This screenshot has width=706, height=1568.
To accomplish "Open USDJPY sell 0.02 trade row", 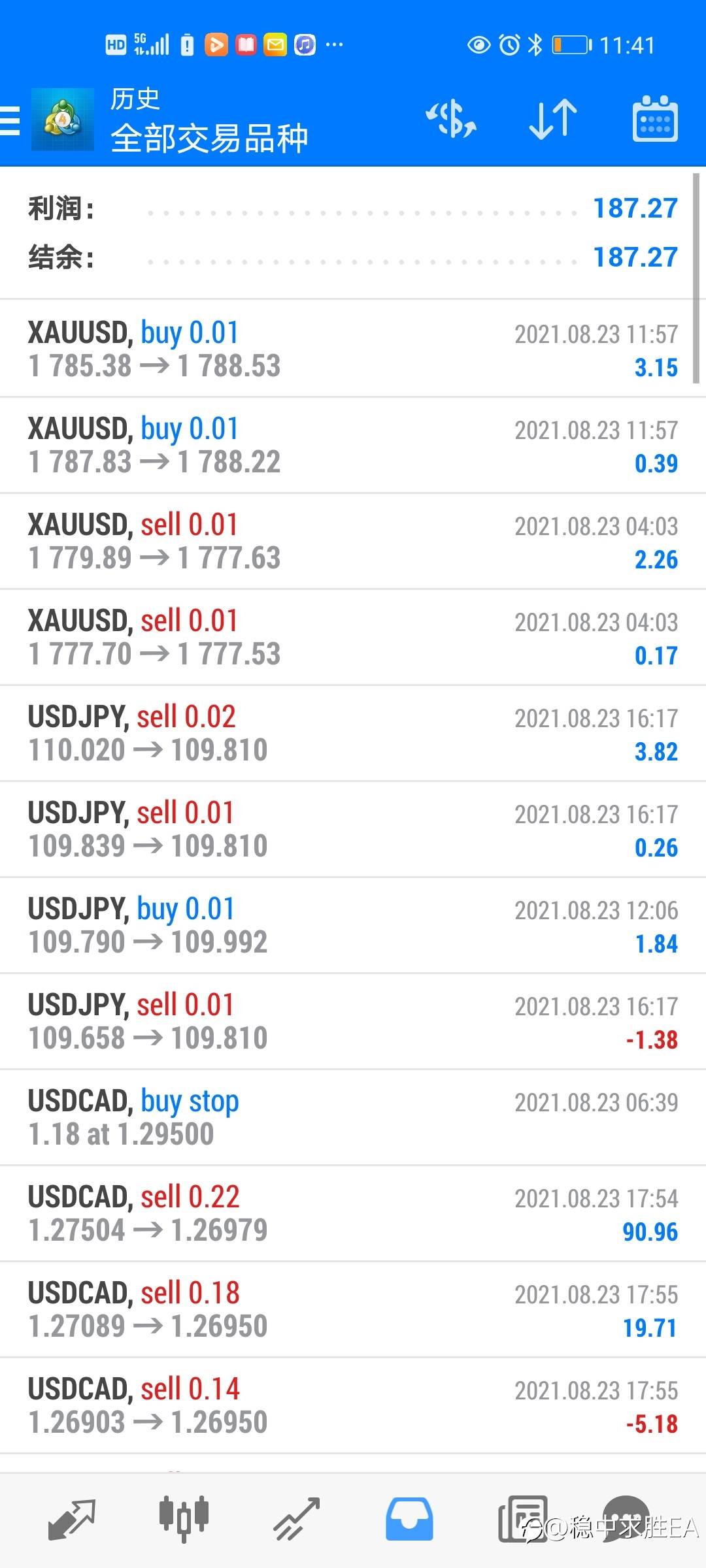I will point(353,733).
